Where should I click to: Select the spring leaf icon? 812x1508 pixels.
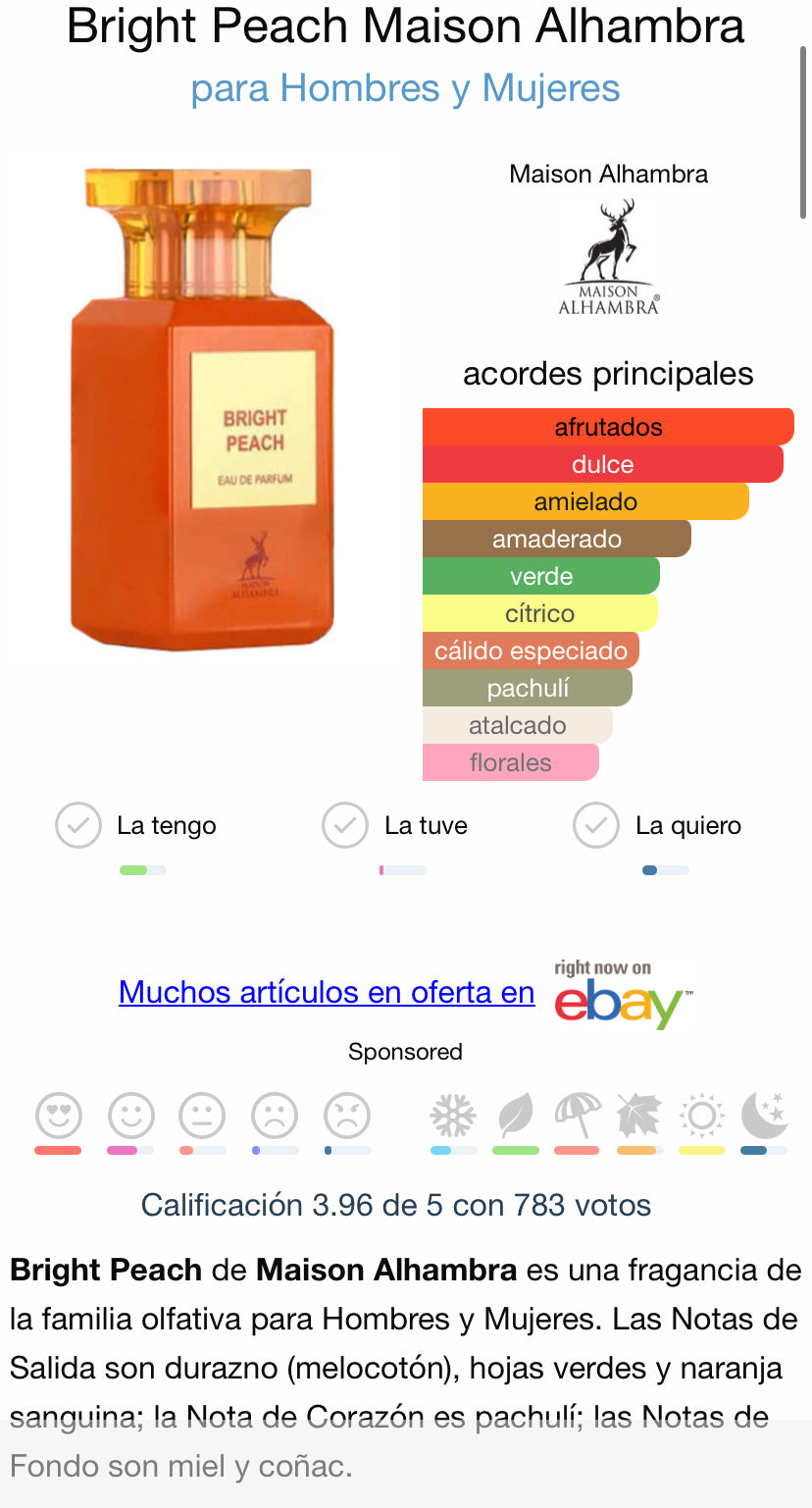(515, 1117)
